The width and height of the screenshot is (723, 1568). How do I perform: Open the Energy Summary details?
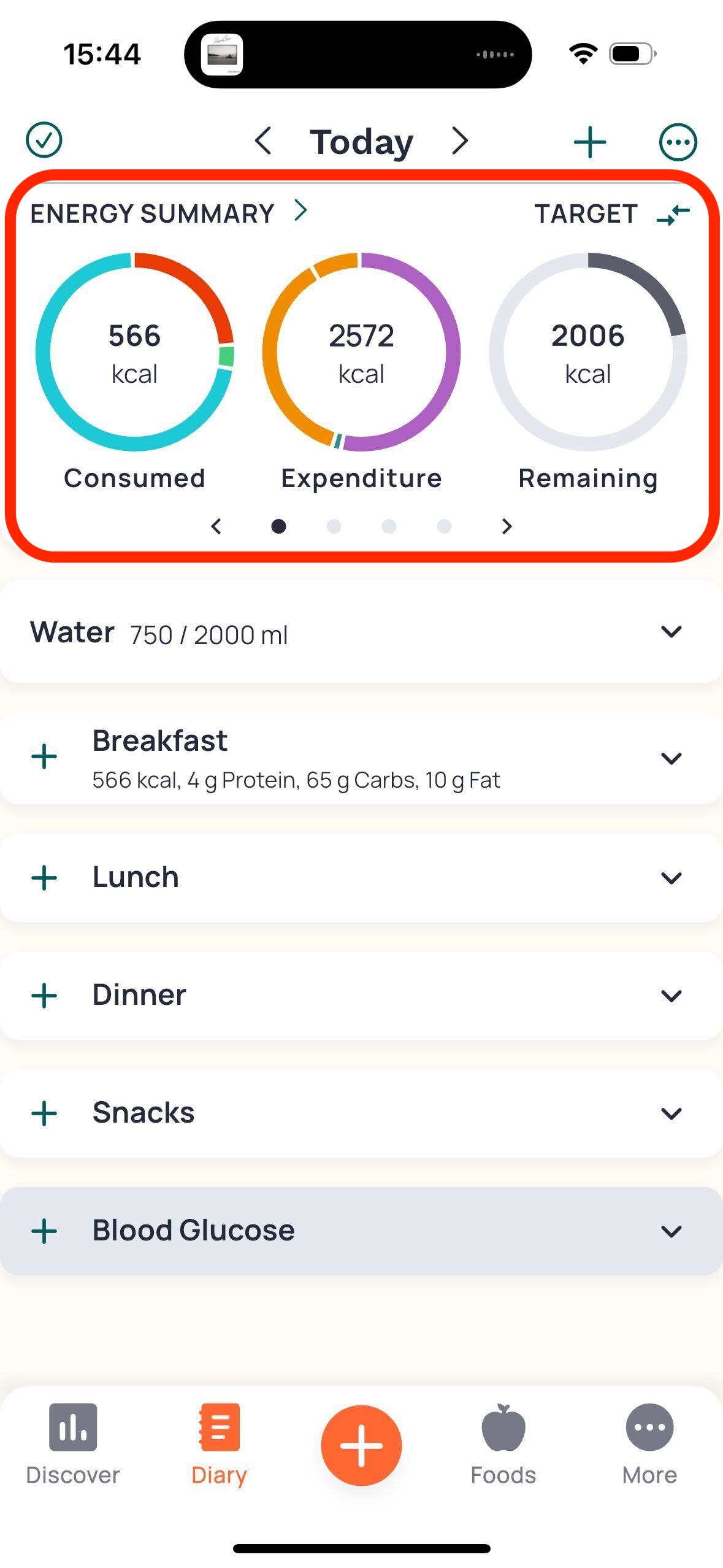pyautogui.click(x=300, y=210)
